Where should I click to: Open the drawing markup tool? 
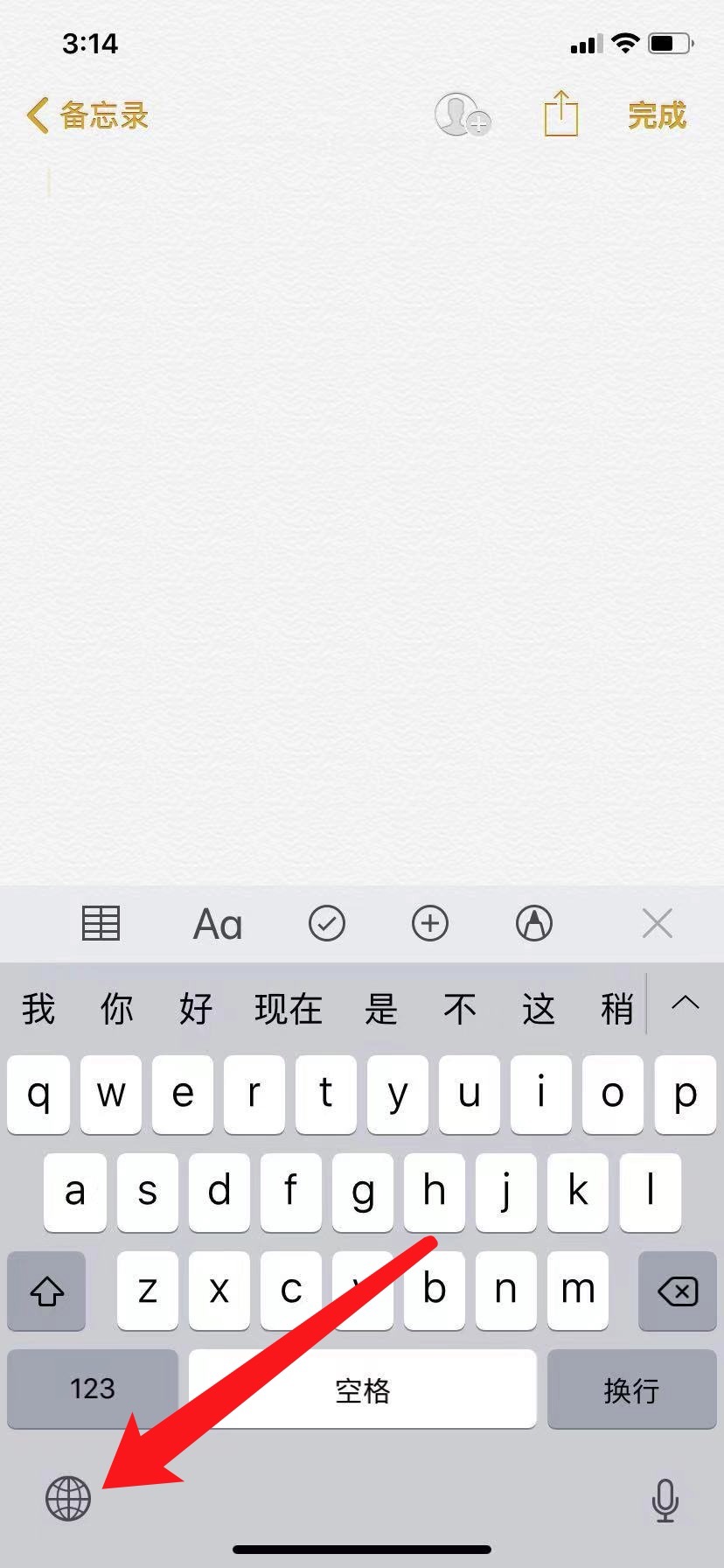[534, 923]
